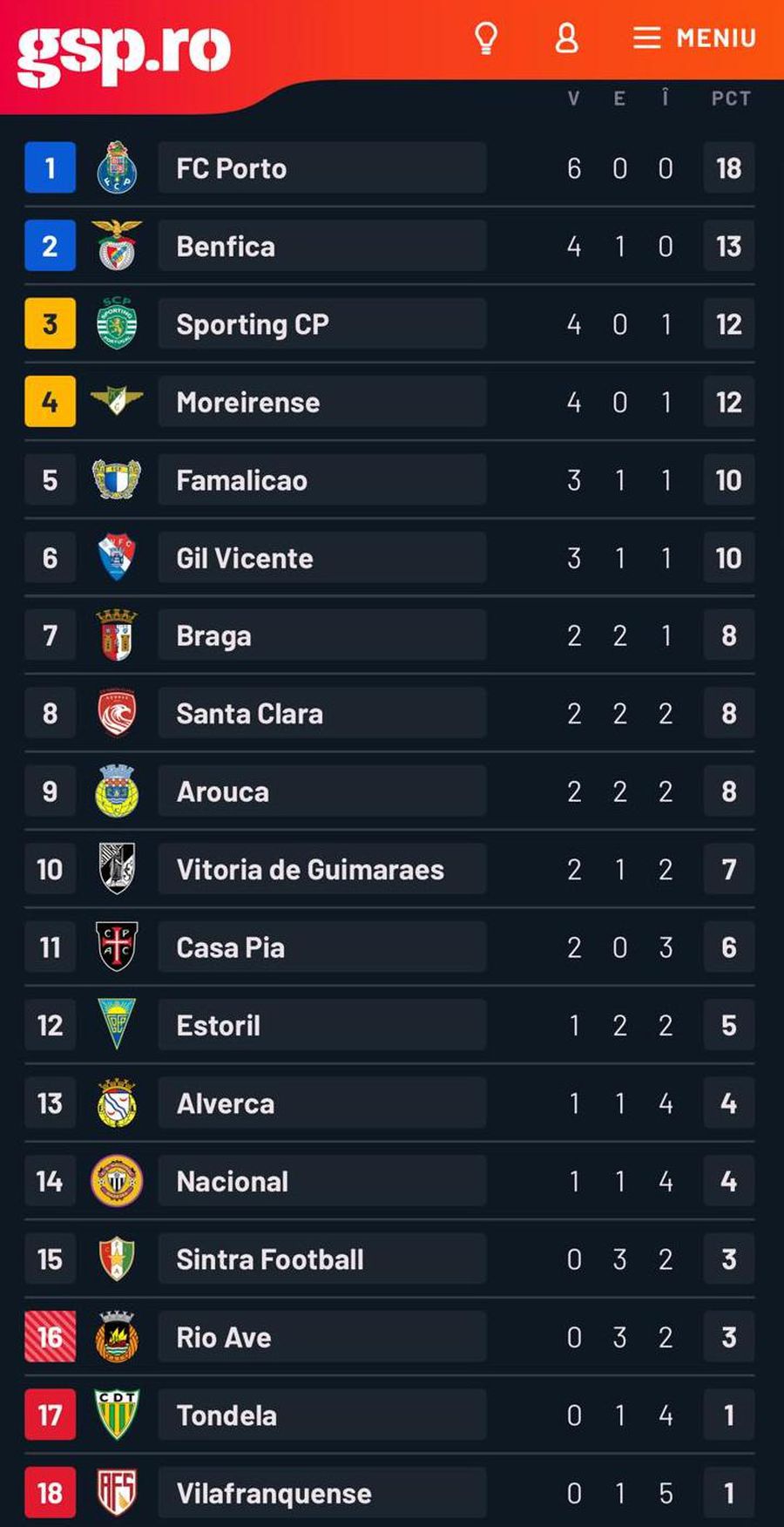Select Vitoria de Guimaraes in the standings
Screen dimensions: 784x1527
(309, 869)
